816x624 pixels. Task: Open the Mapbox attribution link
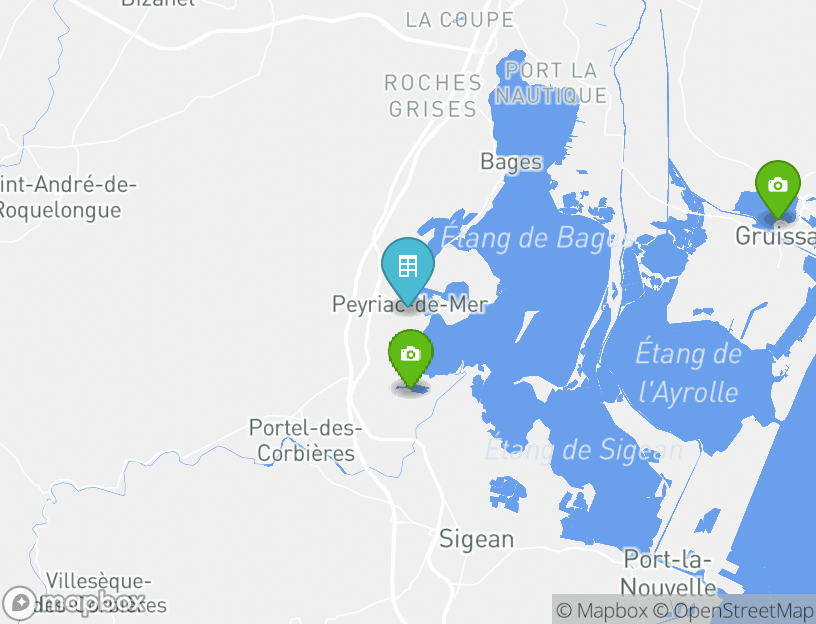602,611
